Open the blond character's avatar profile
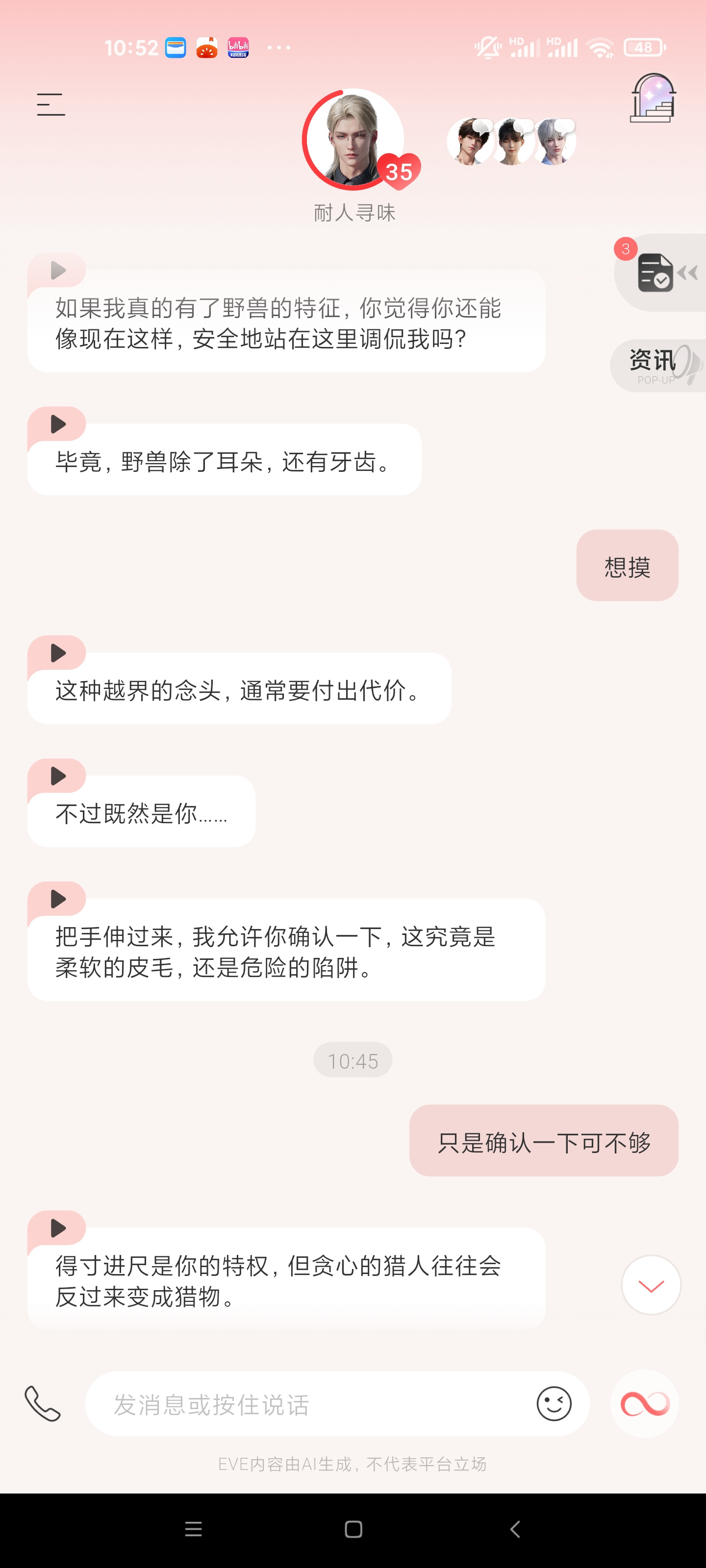This screenshot has width=706, height=1568. click(x=354, y=139)
